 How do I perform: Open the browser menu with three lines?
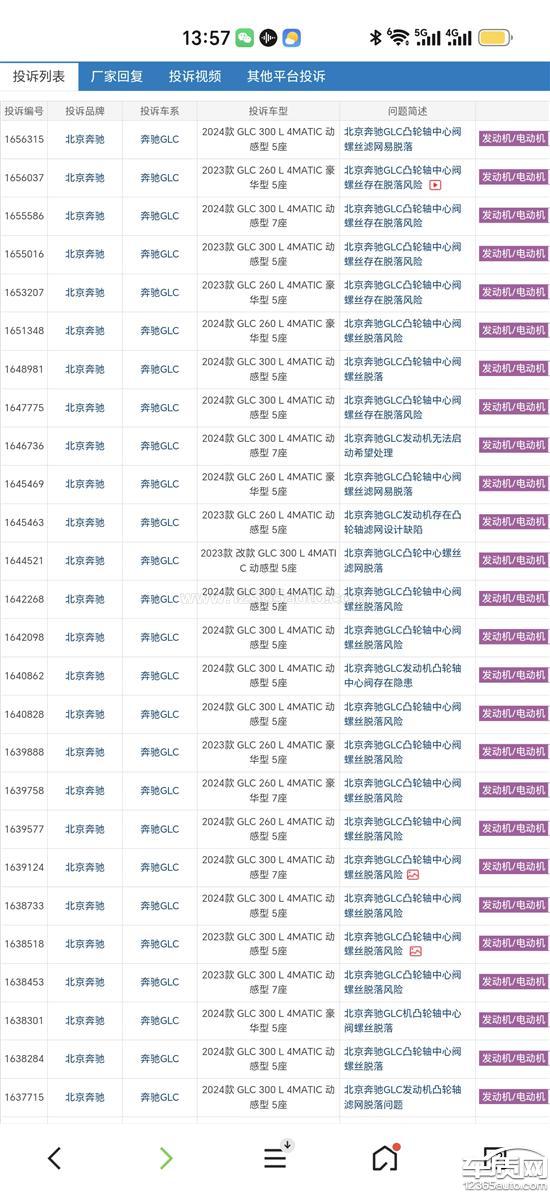coord(275,1156)
